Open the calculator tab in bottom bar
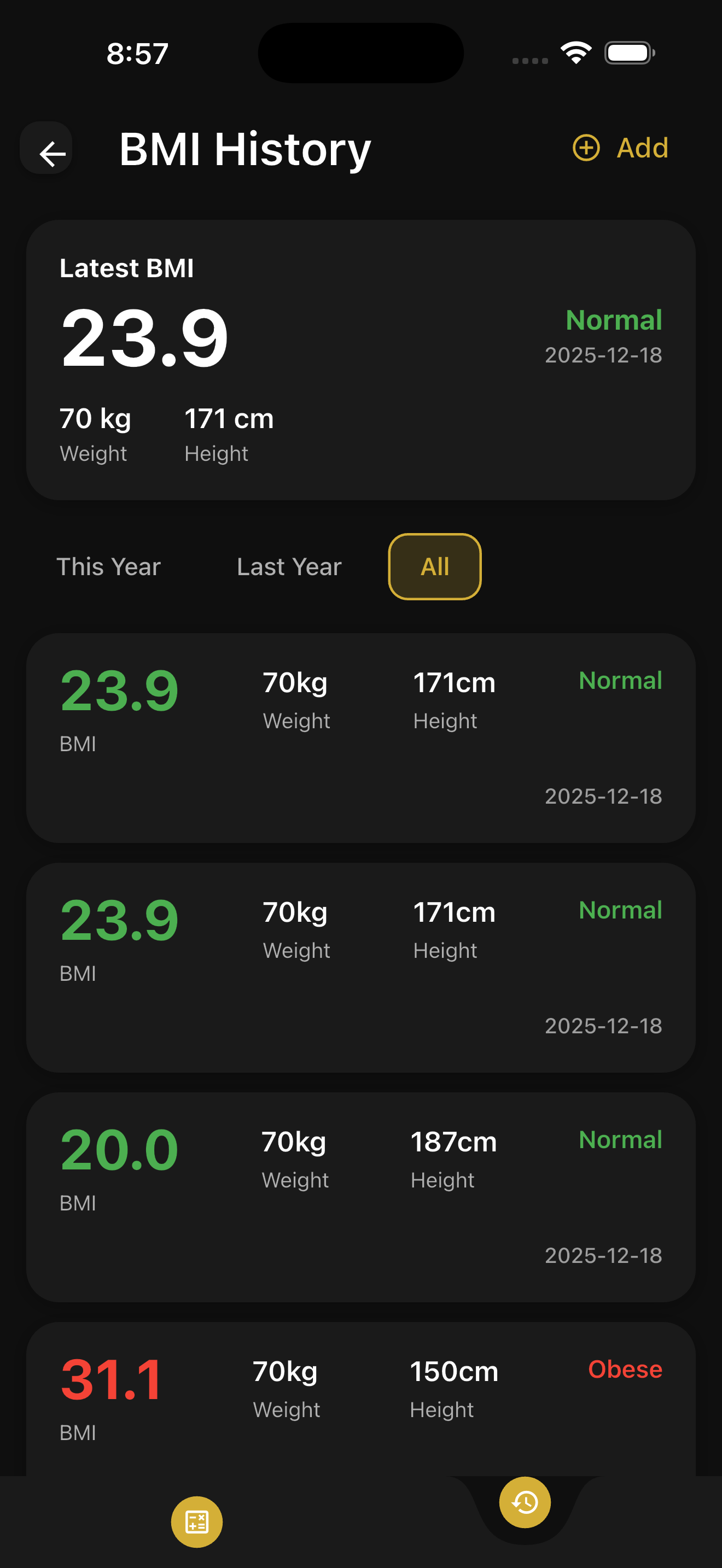Image resolution: width=722 pixels, height=1568 pixels. (x=196, y=1521)
